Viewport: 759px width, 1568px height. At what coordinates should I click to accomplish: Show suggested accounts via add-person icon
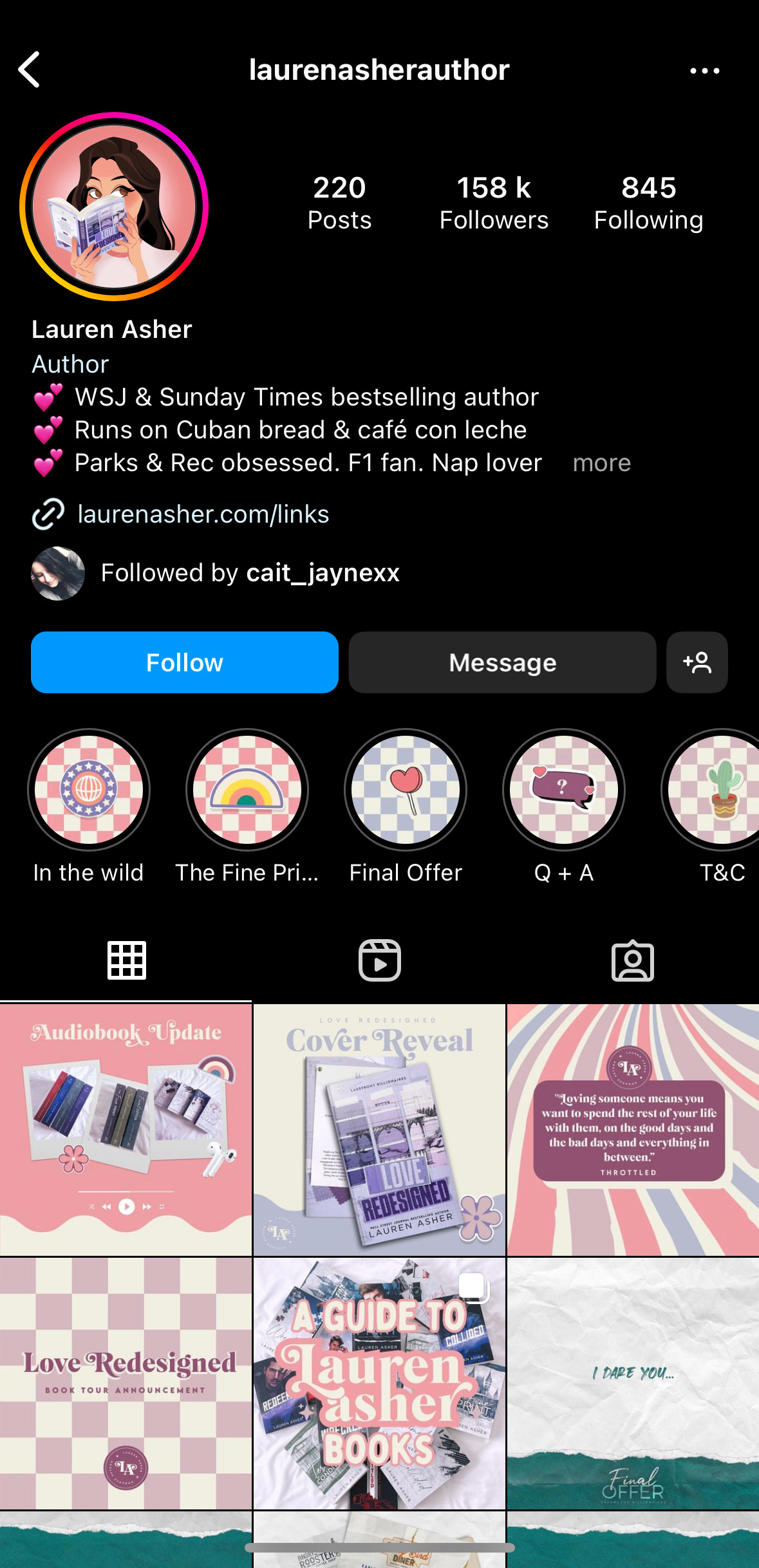(697, 662)
